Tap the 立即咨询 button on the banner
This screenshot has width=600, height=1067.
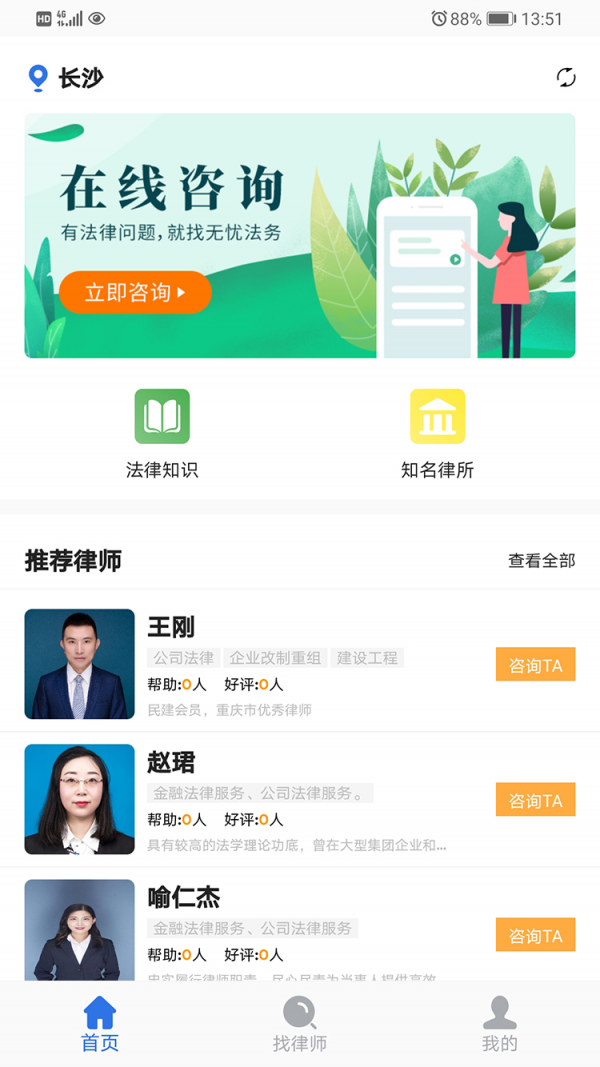[135, 292]
